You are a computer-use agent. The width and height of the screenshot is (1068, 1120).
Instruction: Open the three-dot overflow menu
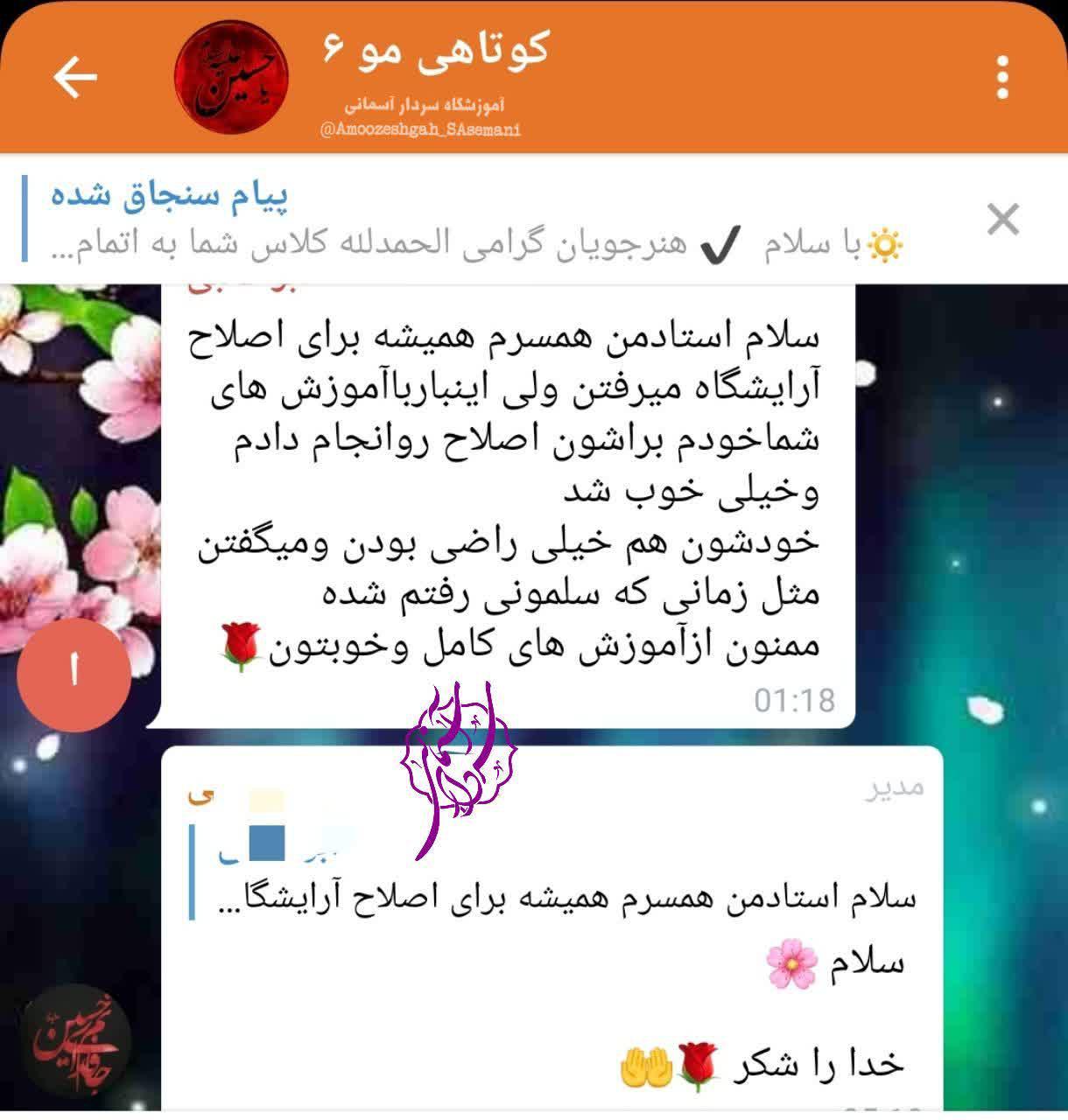tap(1002, 77)
